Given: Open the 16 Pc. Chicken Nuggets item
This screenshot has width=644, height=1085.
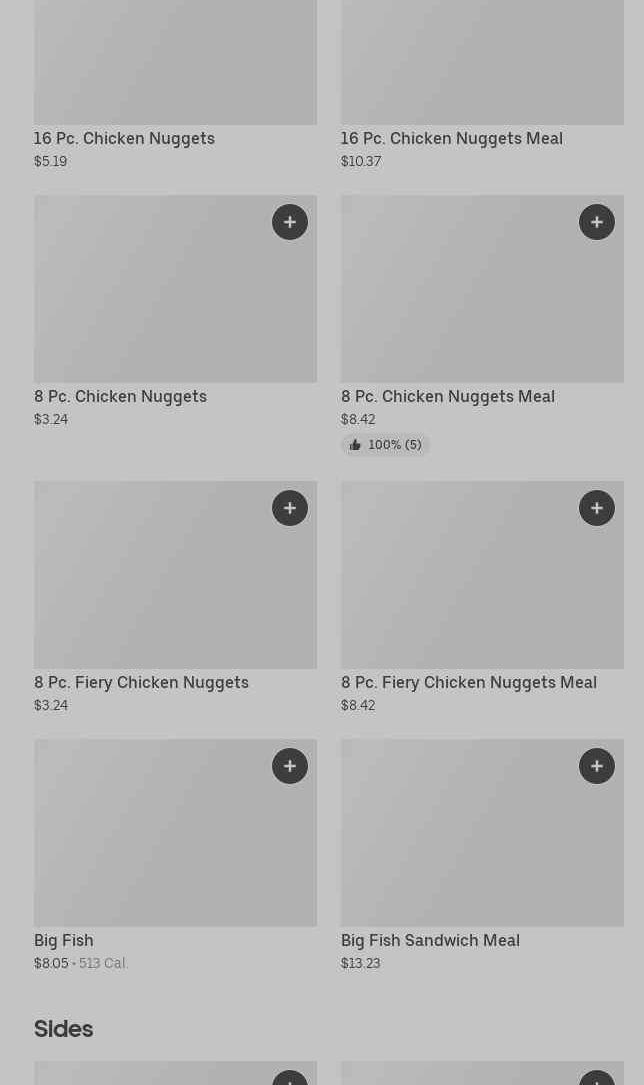Looking at the screenshot, I should (124, 138).
